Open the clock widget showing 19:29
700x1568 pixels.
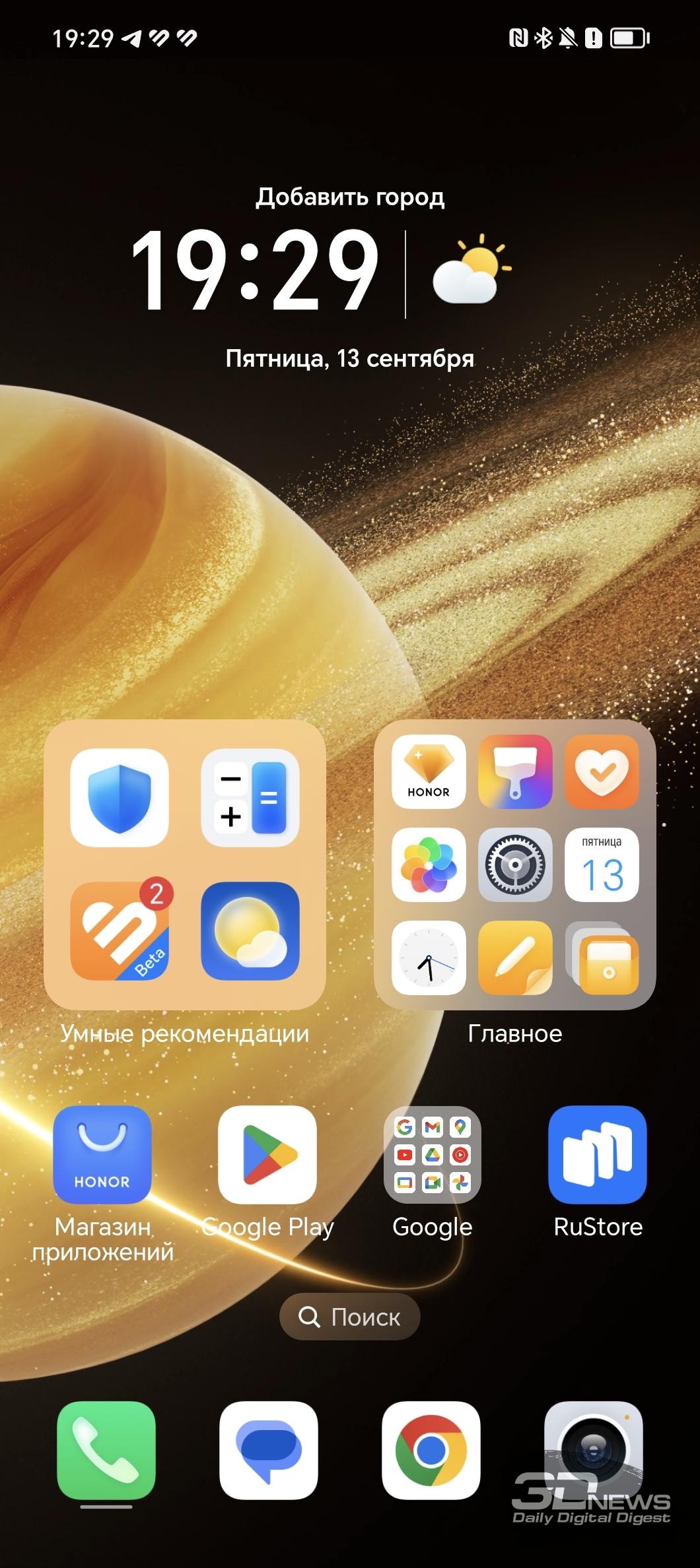pos(256,271)
